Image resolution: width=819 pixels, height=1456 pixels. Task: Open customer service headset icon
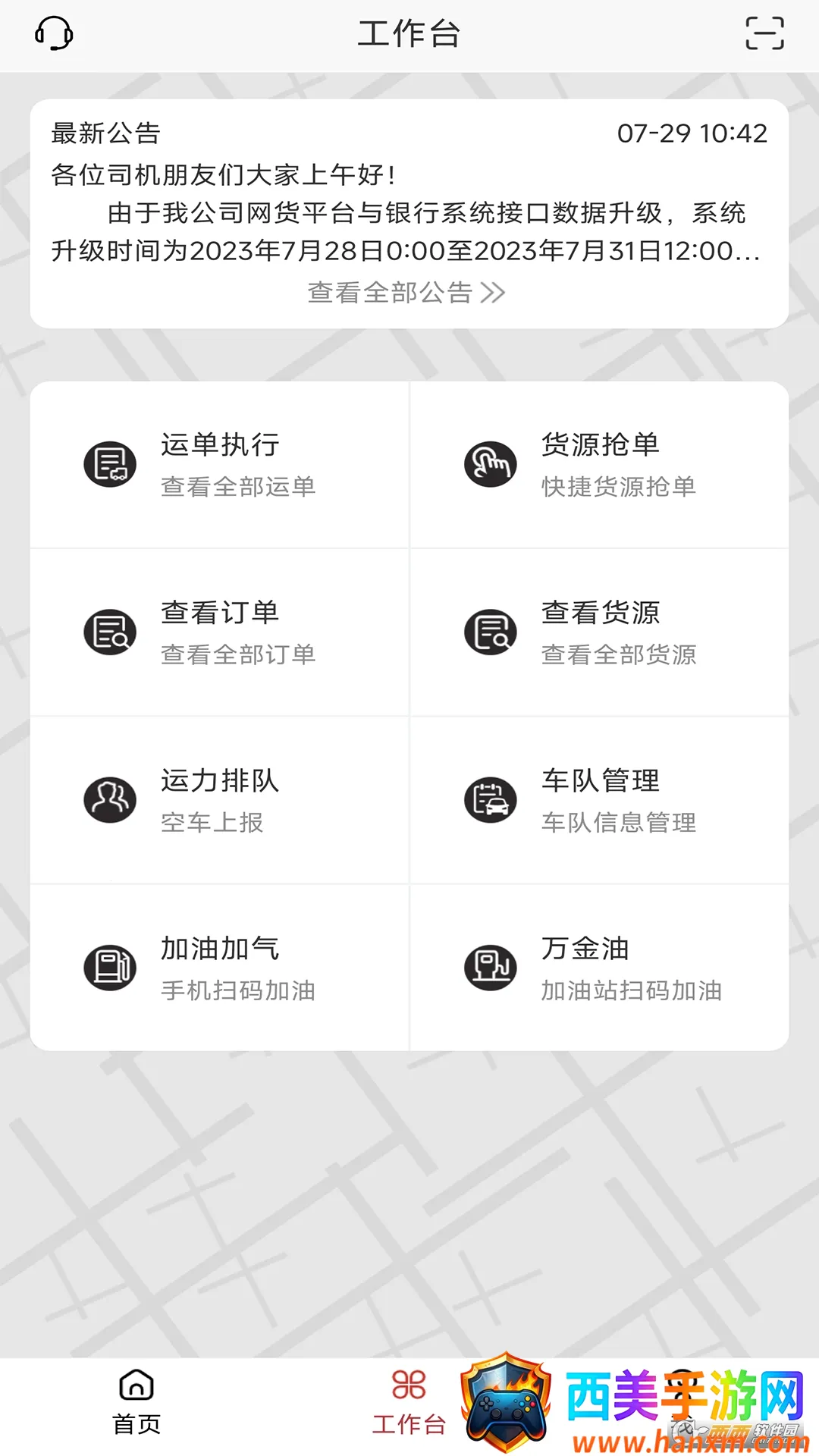click(54, 34)
